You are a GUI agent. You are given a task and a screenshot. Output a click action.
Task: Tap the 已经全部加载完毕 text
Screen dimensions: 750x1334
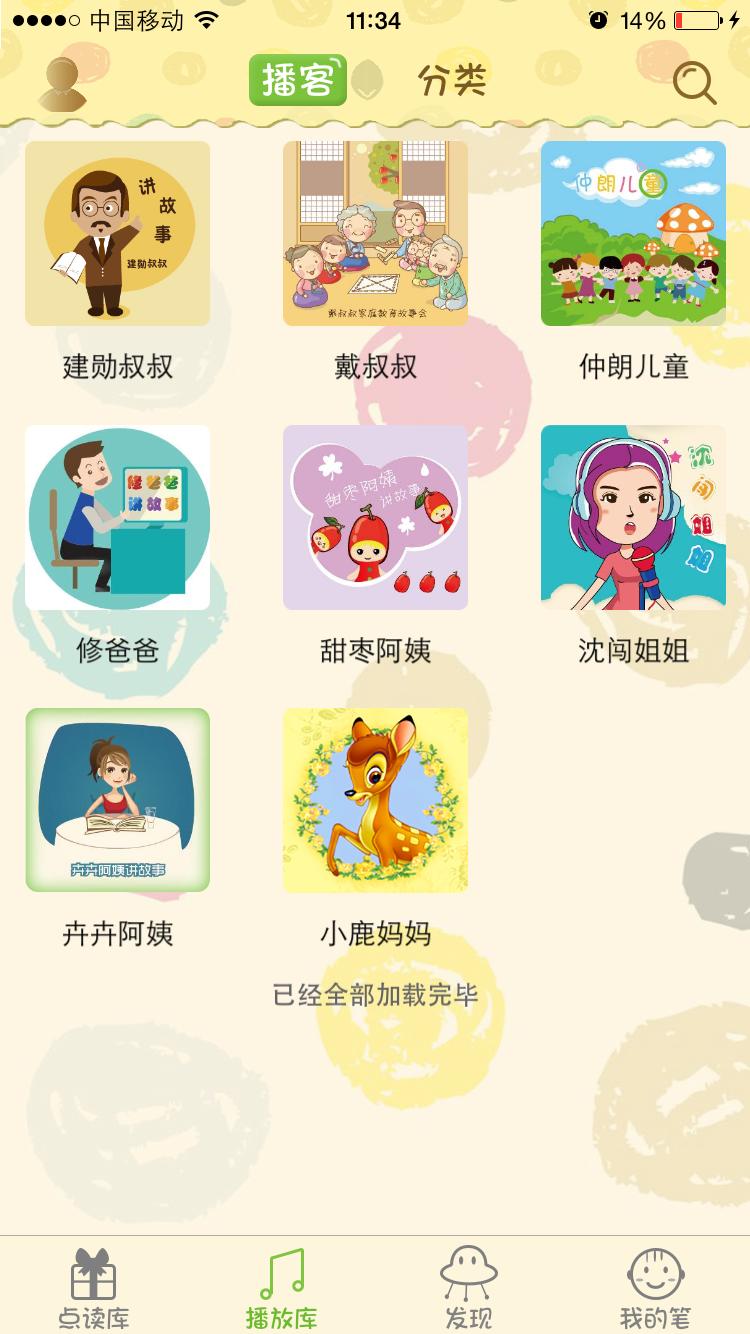[375, 996]
